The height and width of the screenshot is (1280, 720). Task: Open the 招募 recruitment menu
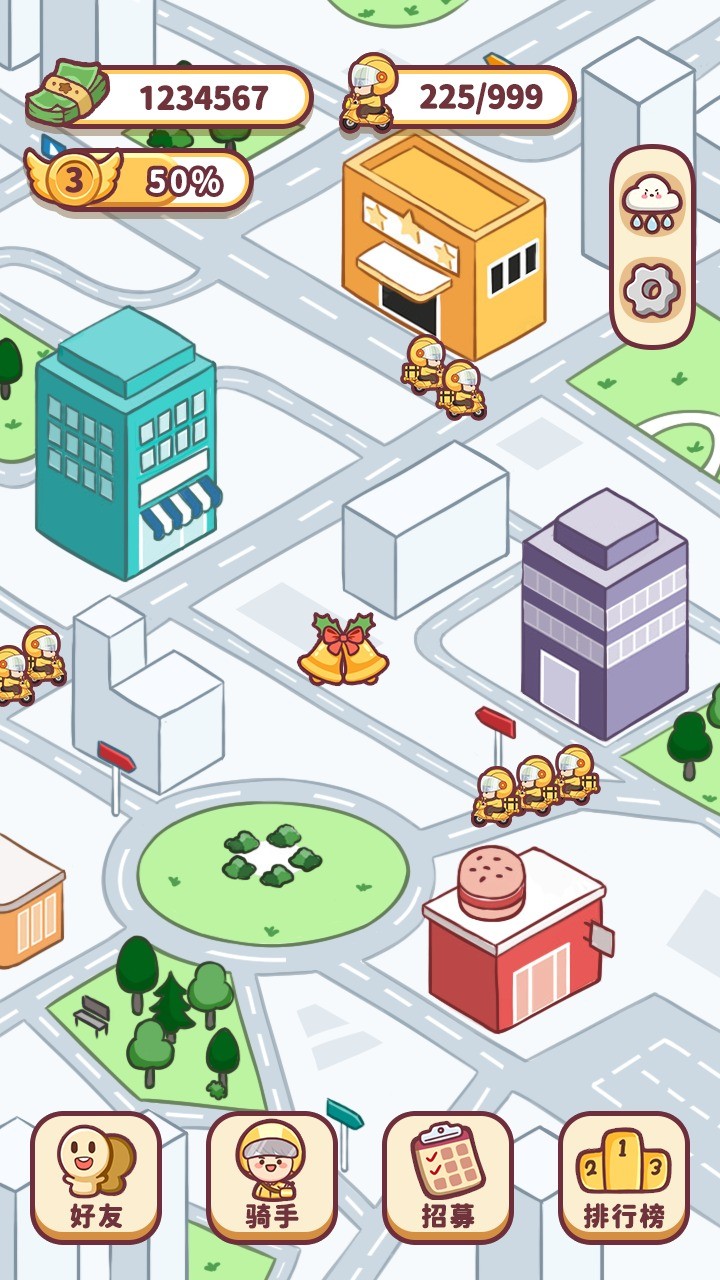click(448, 1177)
